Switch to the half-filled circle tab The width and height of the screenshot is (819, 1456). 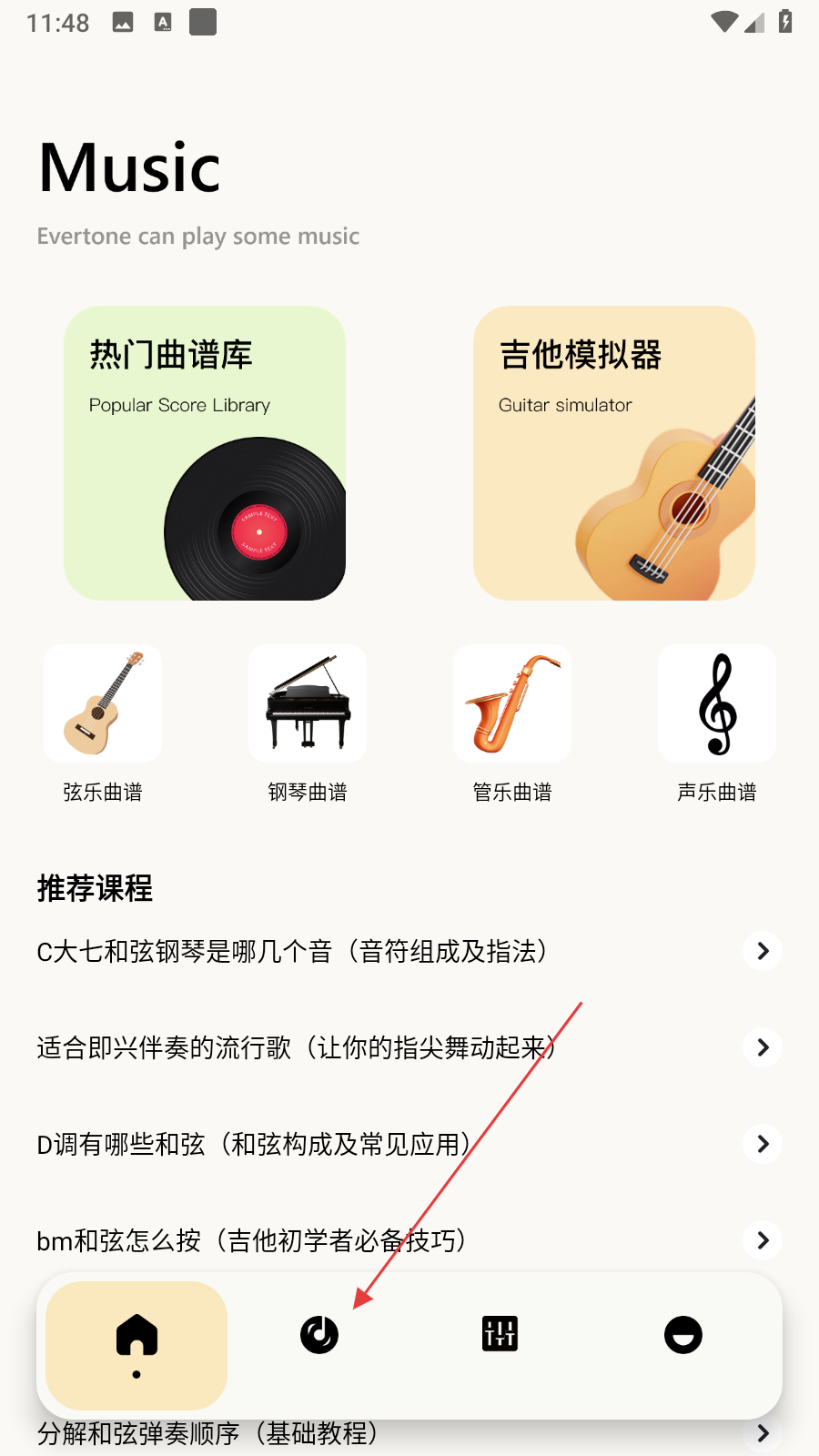point(683,1335)
